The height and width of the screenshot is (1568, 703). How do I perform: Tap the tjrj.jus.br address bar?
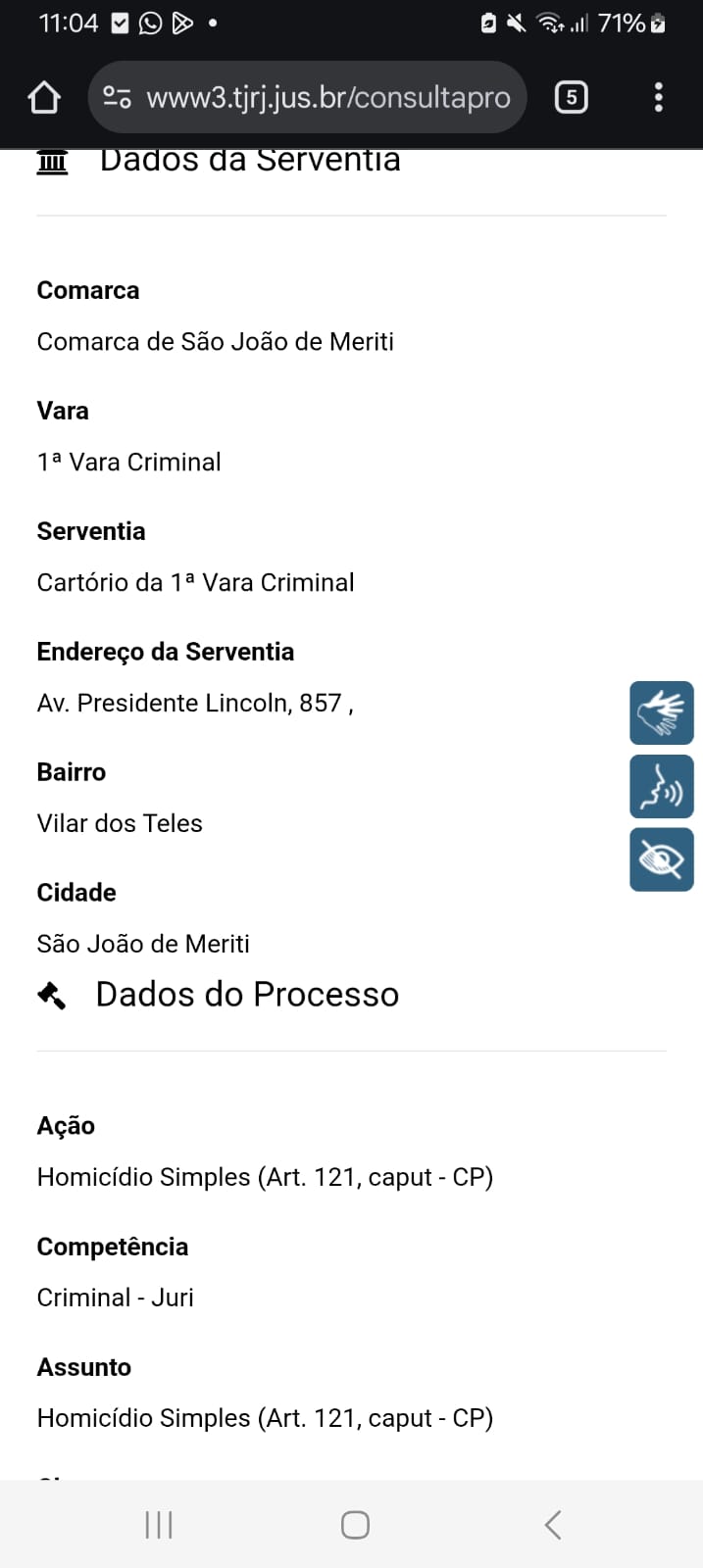(328, 97)
